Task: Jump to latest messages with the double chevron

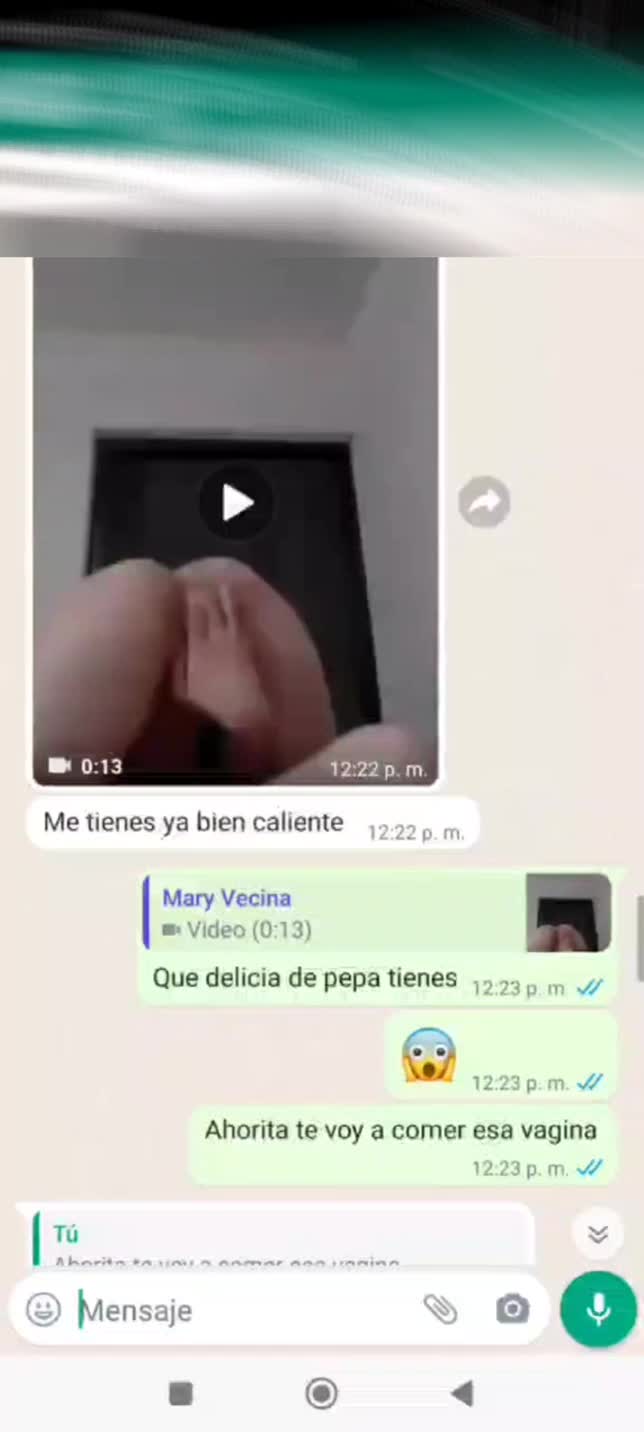Action: coord(598,1234)
